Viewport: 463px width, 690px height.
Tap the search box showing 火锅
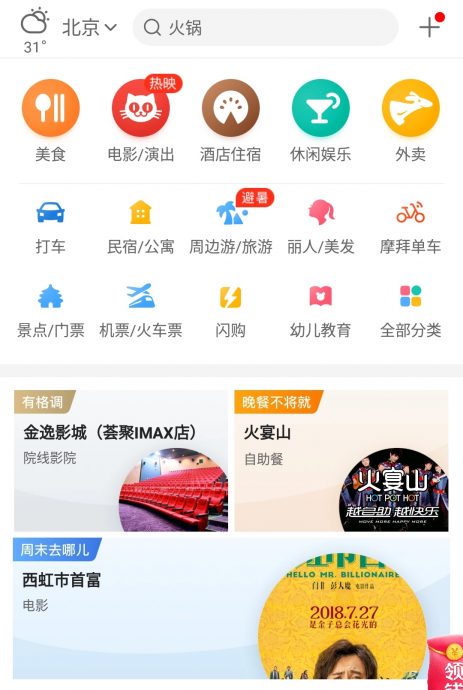pos(265,28)
